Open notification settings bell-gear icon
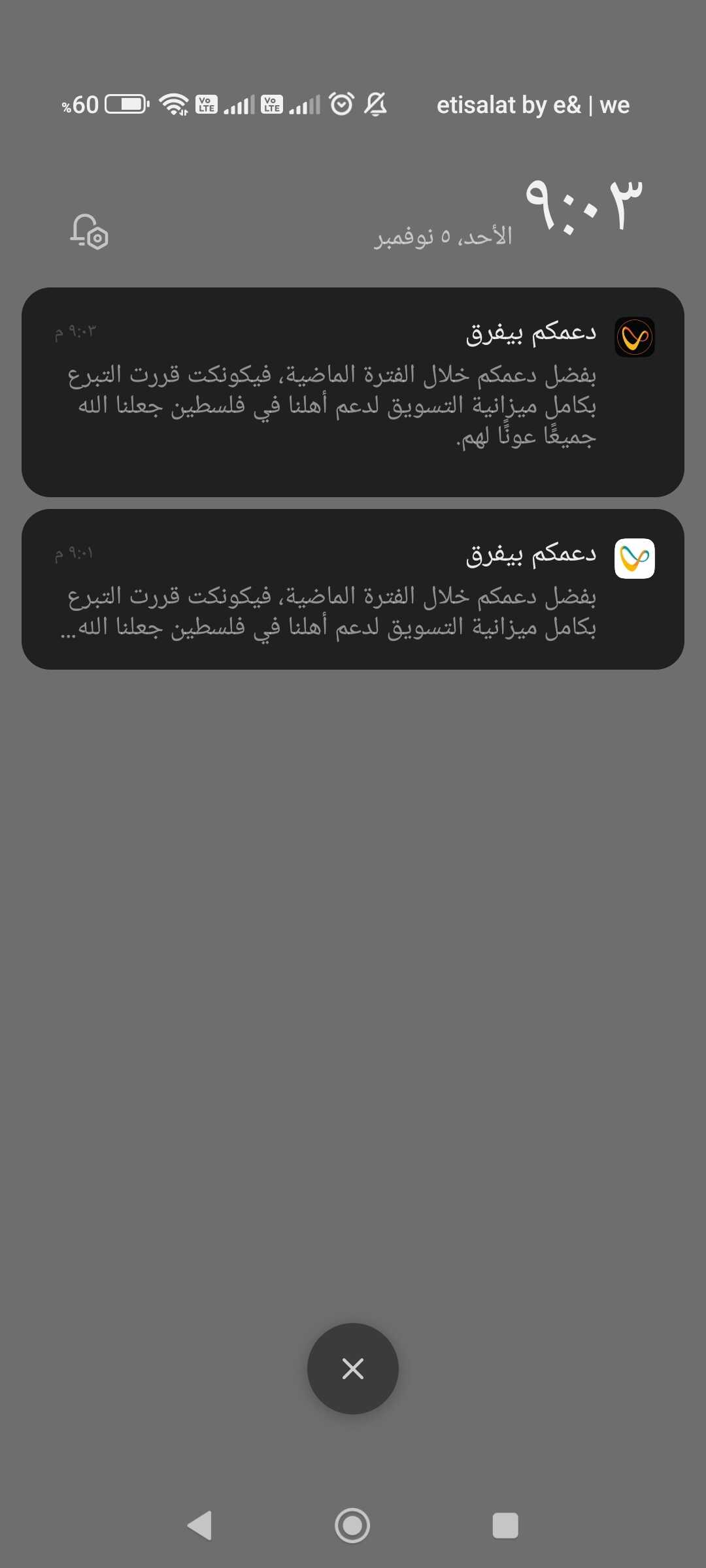Viewport: 706px width, 1568px height. (89, 232)
